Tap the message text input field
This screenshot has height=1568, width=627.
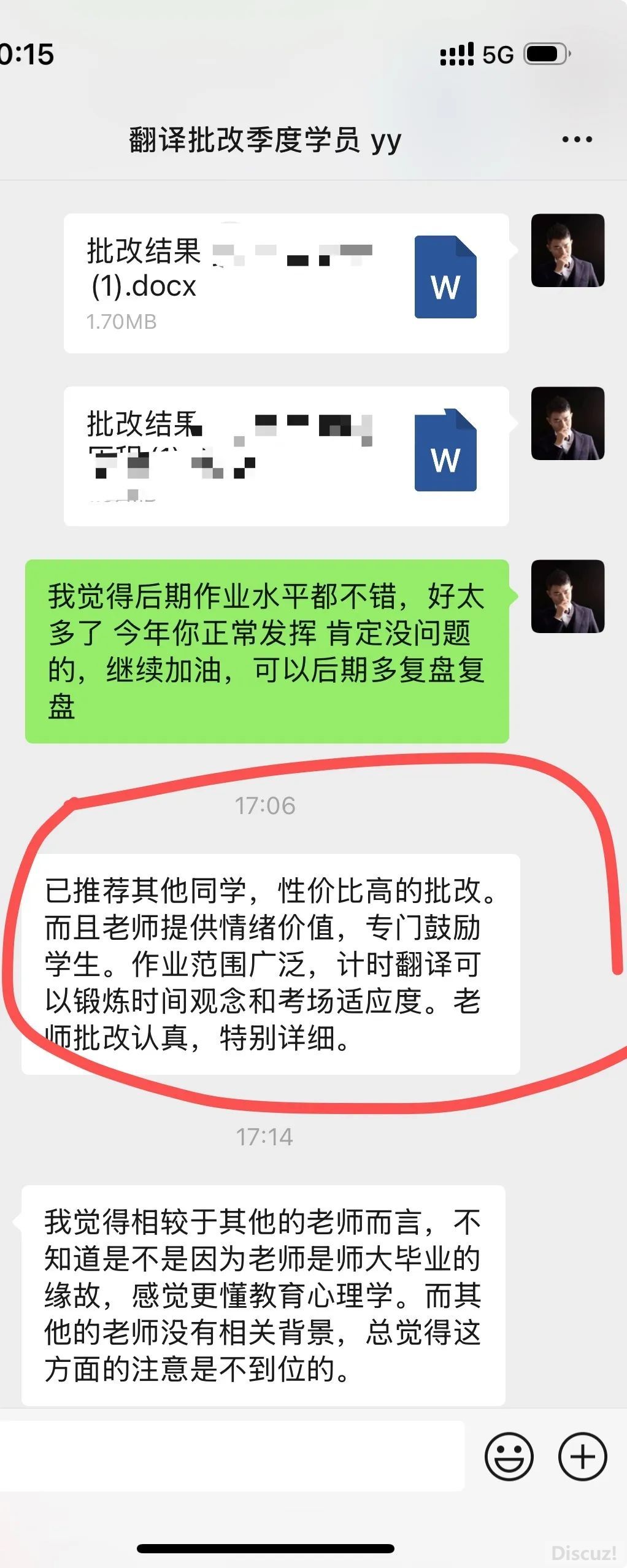pos(232,1456)
